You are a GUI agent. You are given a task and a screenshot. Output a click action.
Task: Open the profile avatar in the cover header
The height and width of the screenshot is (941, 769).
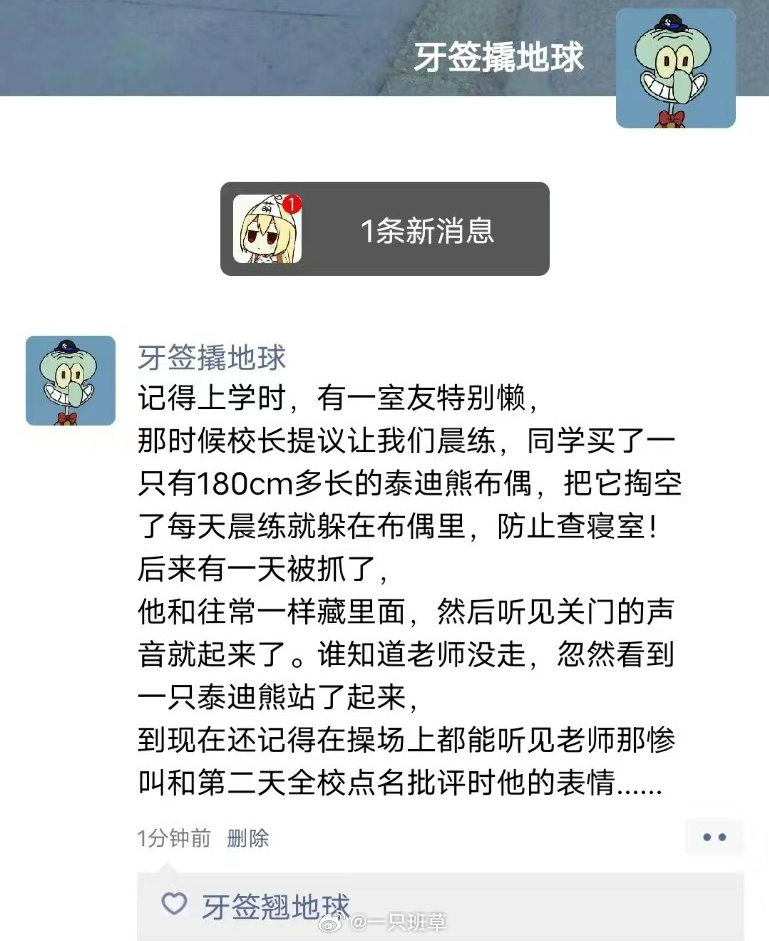pyautogui.click(x=675, y=68)
